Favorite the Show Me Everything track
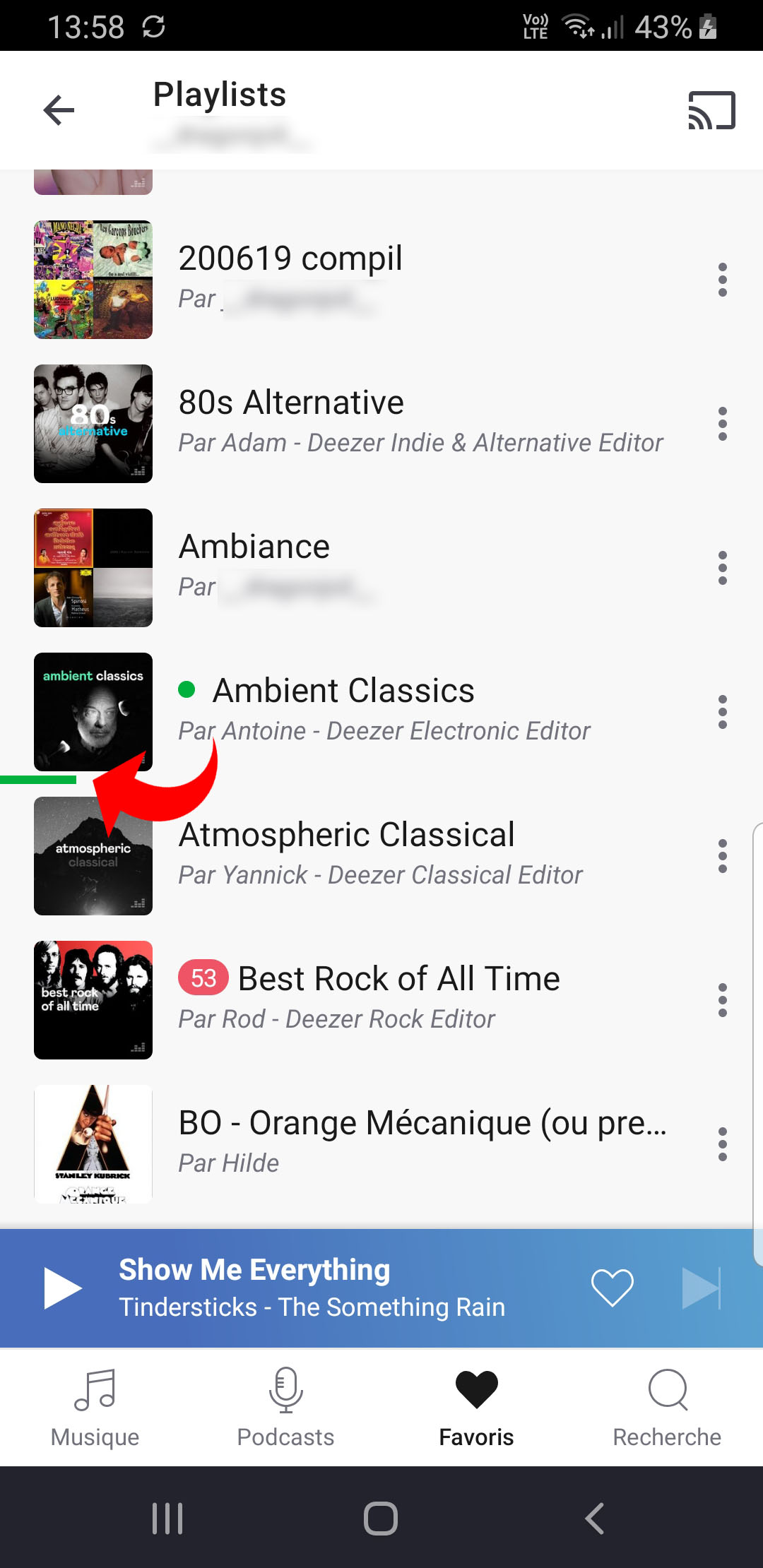This screenshot has width=763, height=1568. pyautogui.click(x=611, y=1287)
